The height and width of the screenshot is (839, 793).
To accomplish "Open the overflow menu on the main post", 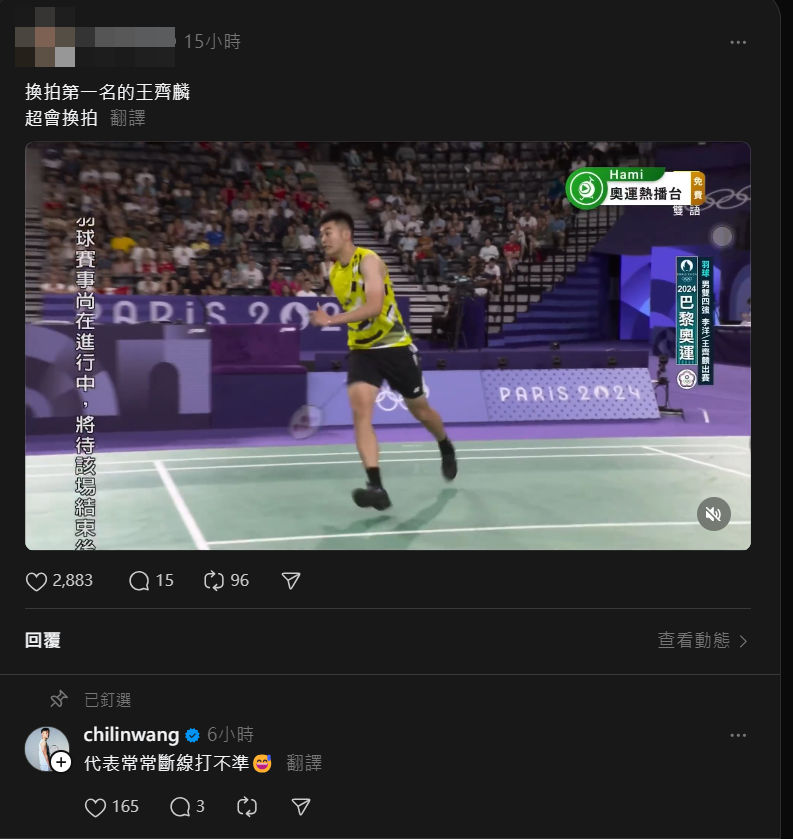I will coord(738,42).
